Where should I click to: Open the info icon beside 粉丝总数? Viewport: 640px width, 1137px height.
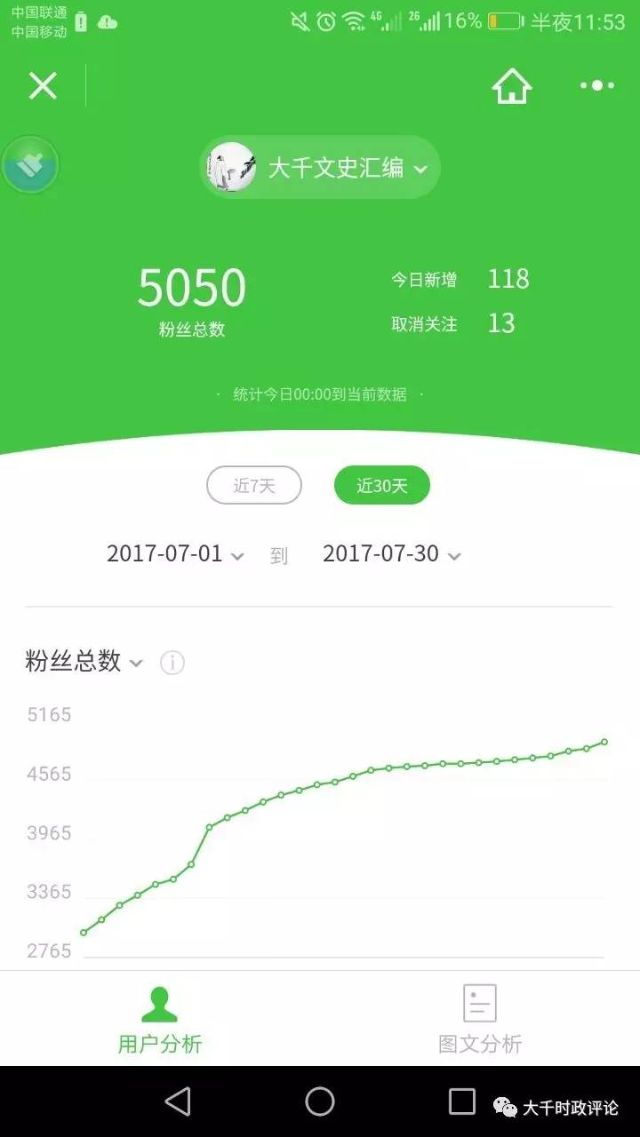click(x=172, y=662)
